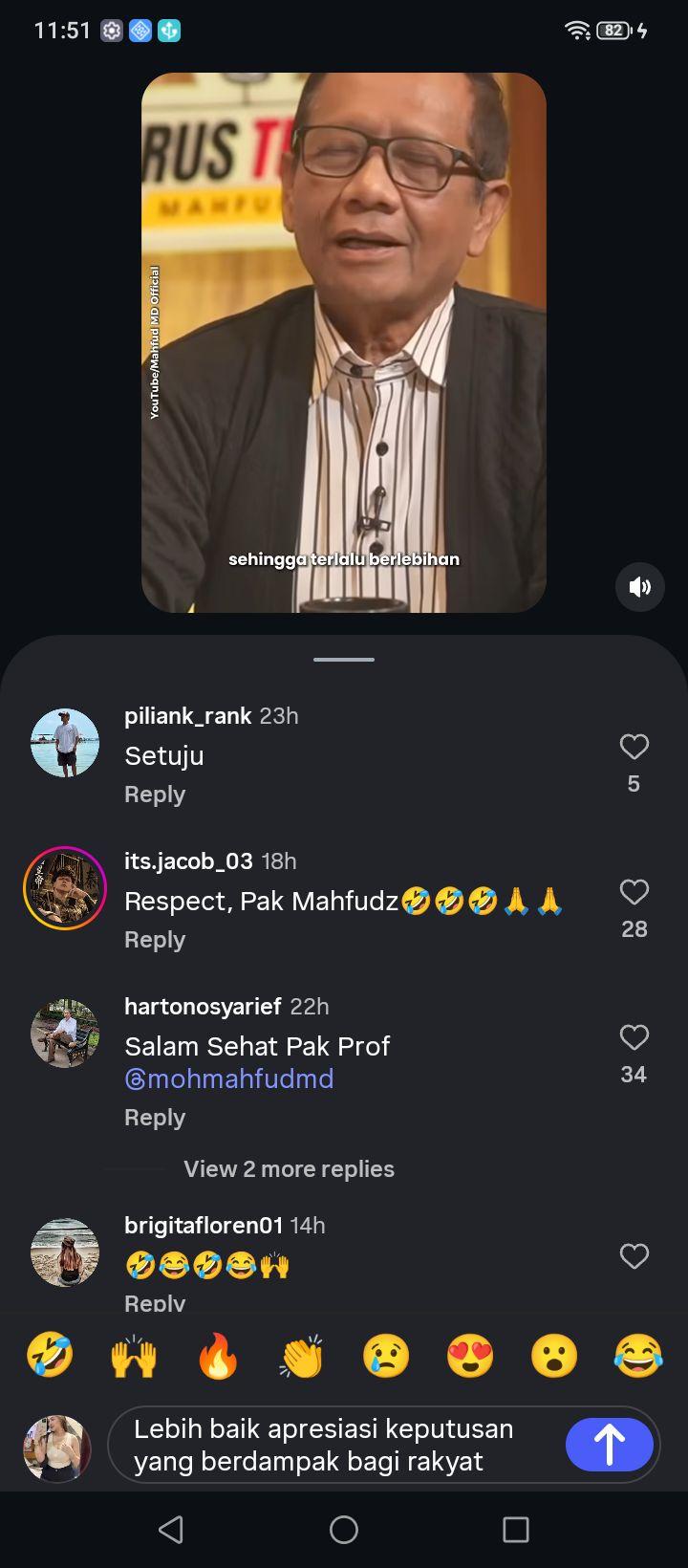Tap the comment text field
The width and height of the screenshot is (688, 1568).
[x=334, y=1445]
